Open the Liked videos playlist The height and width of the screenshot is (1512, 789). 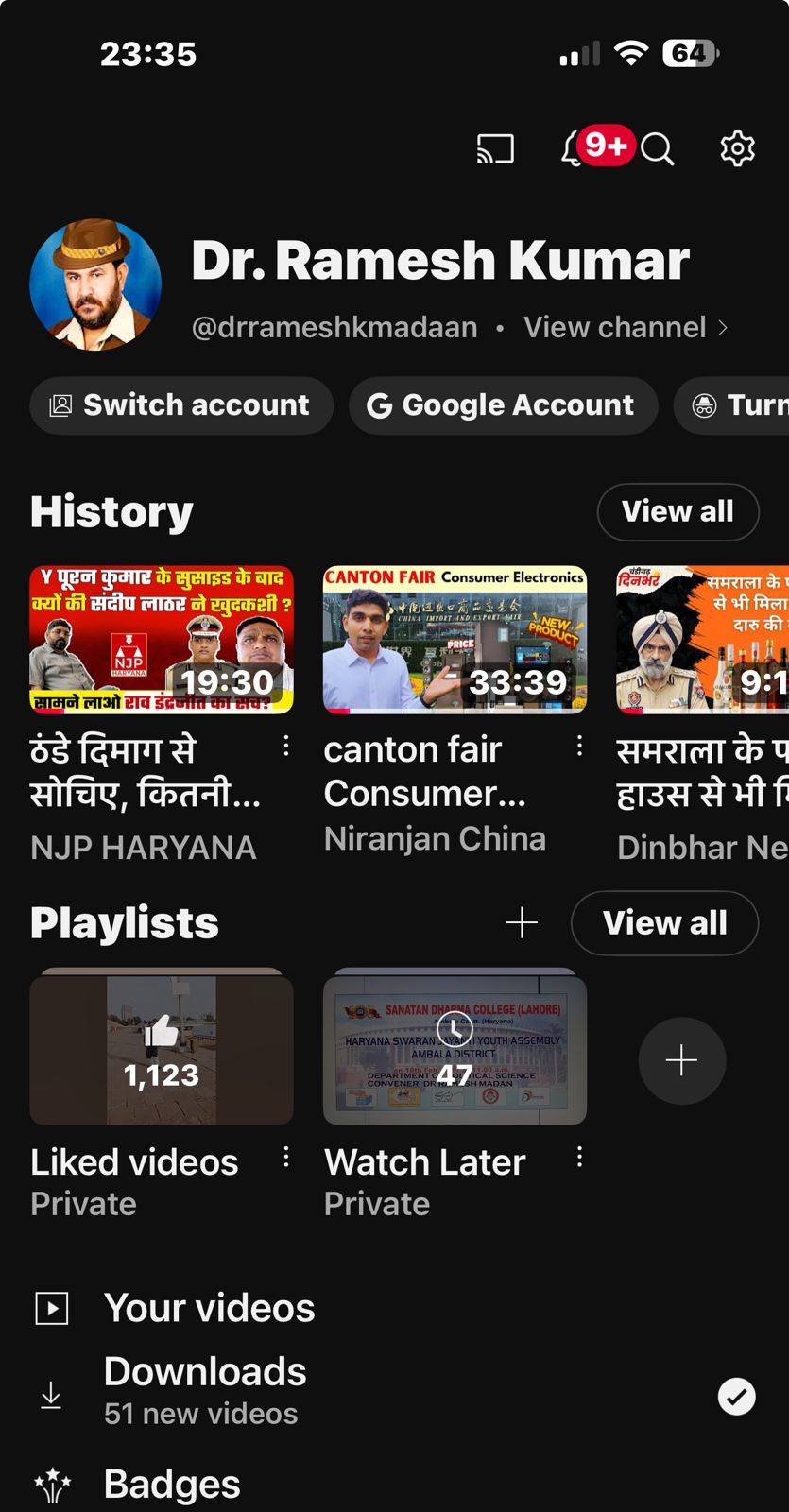click(x=162, y=1049)
